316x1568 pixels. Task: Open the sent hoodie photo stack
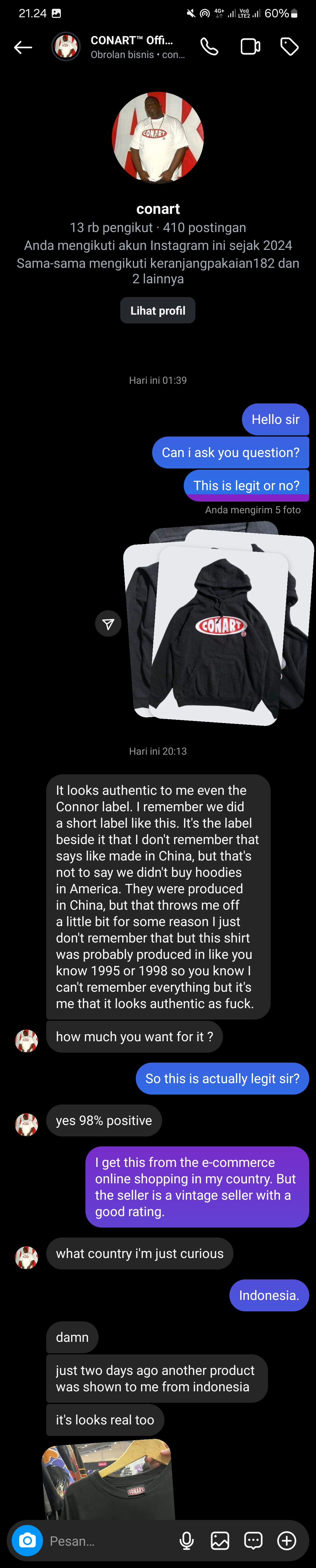(x=219, y=626)
